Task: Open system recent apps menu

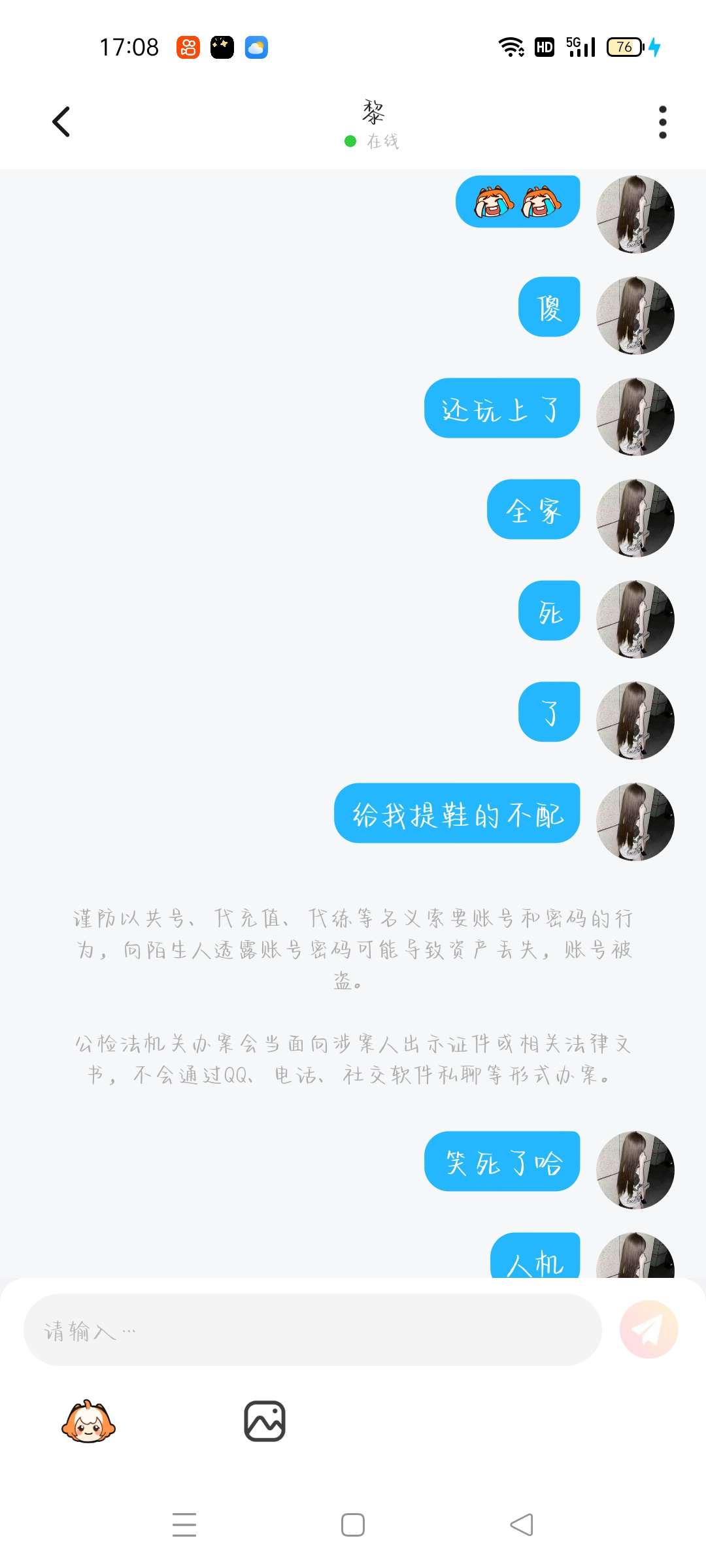Action: [184, 1525]
